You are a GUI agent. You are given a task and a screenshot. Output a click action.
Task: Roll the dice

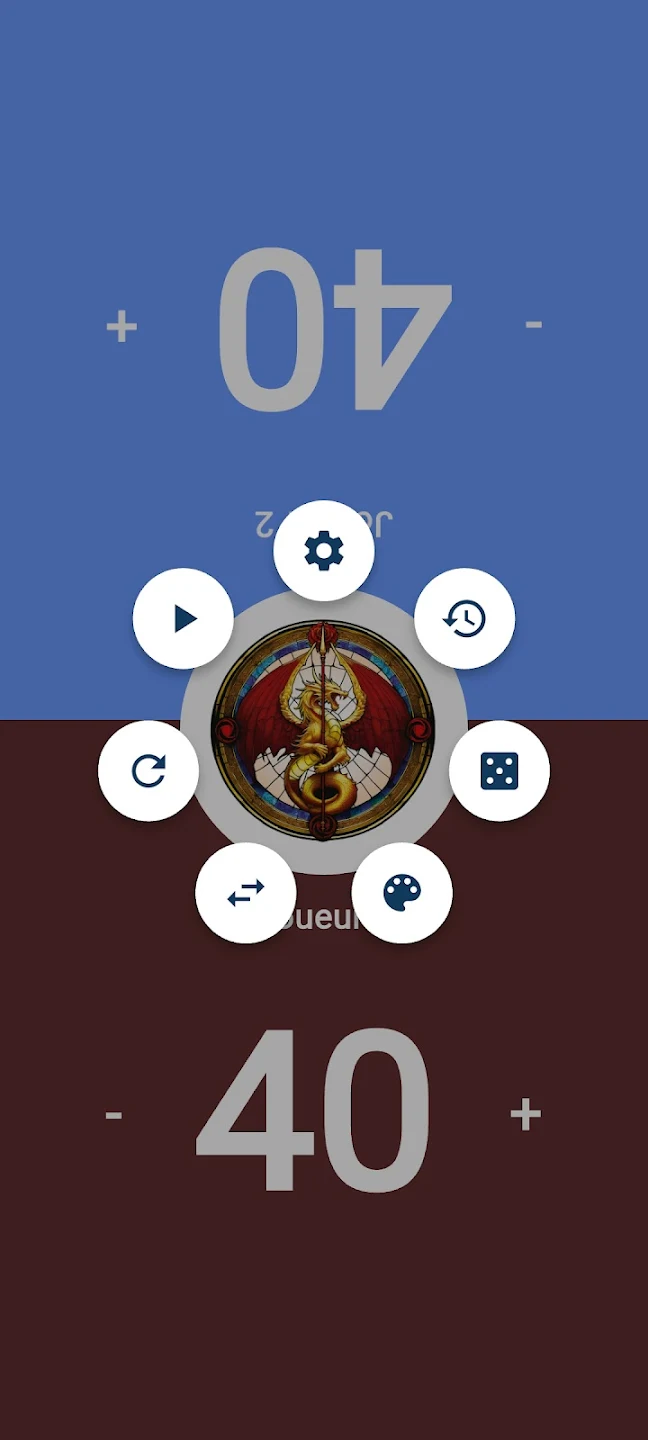pyautogui.click(x=499, y=771)
